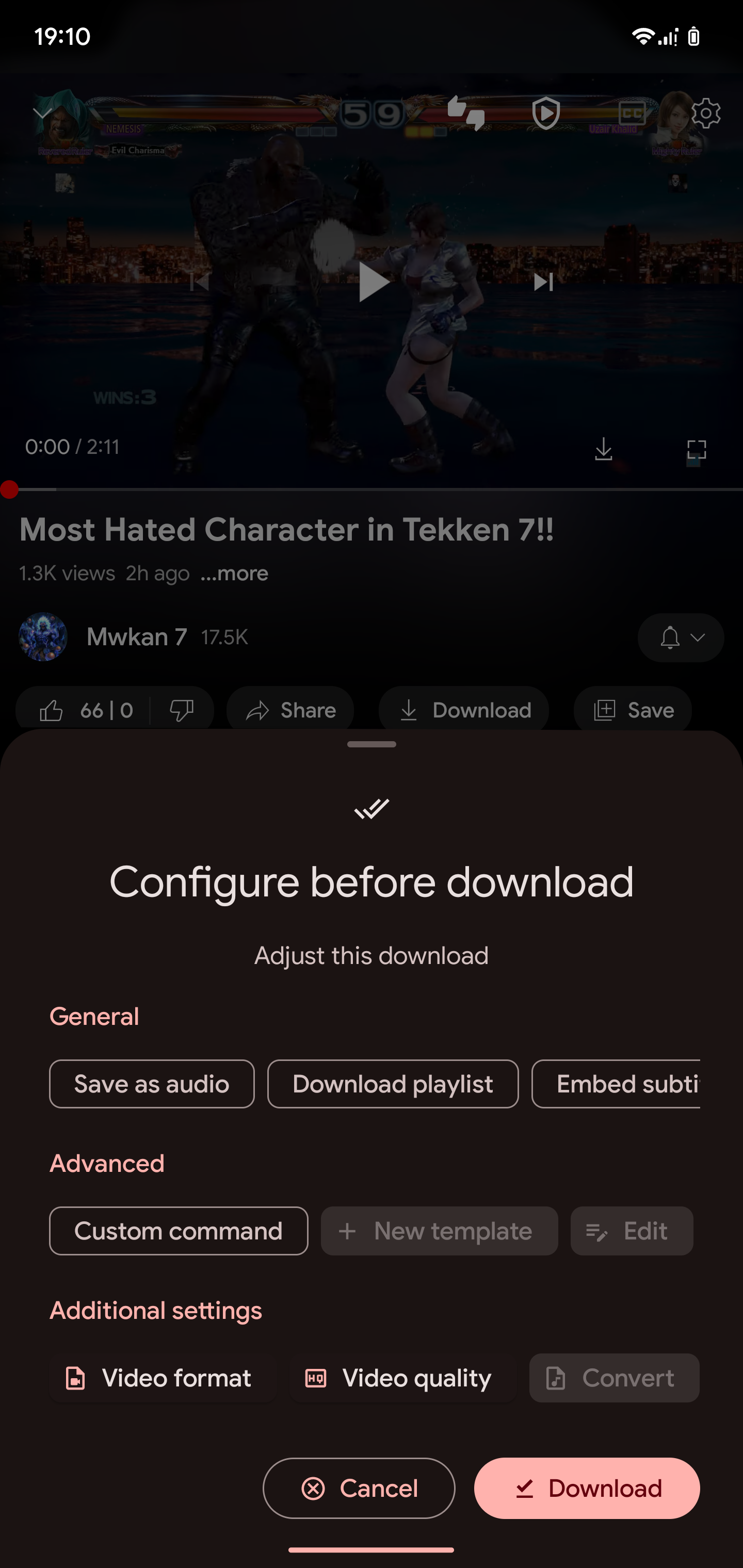Toggle Save as audio option
The width and height of the screenshot is (743, 1568).
point(152,1084)
